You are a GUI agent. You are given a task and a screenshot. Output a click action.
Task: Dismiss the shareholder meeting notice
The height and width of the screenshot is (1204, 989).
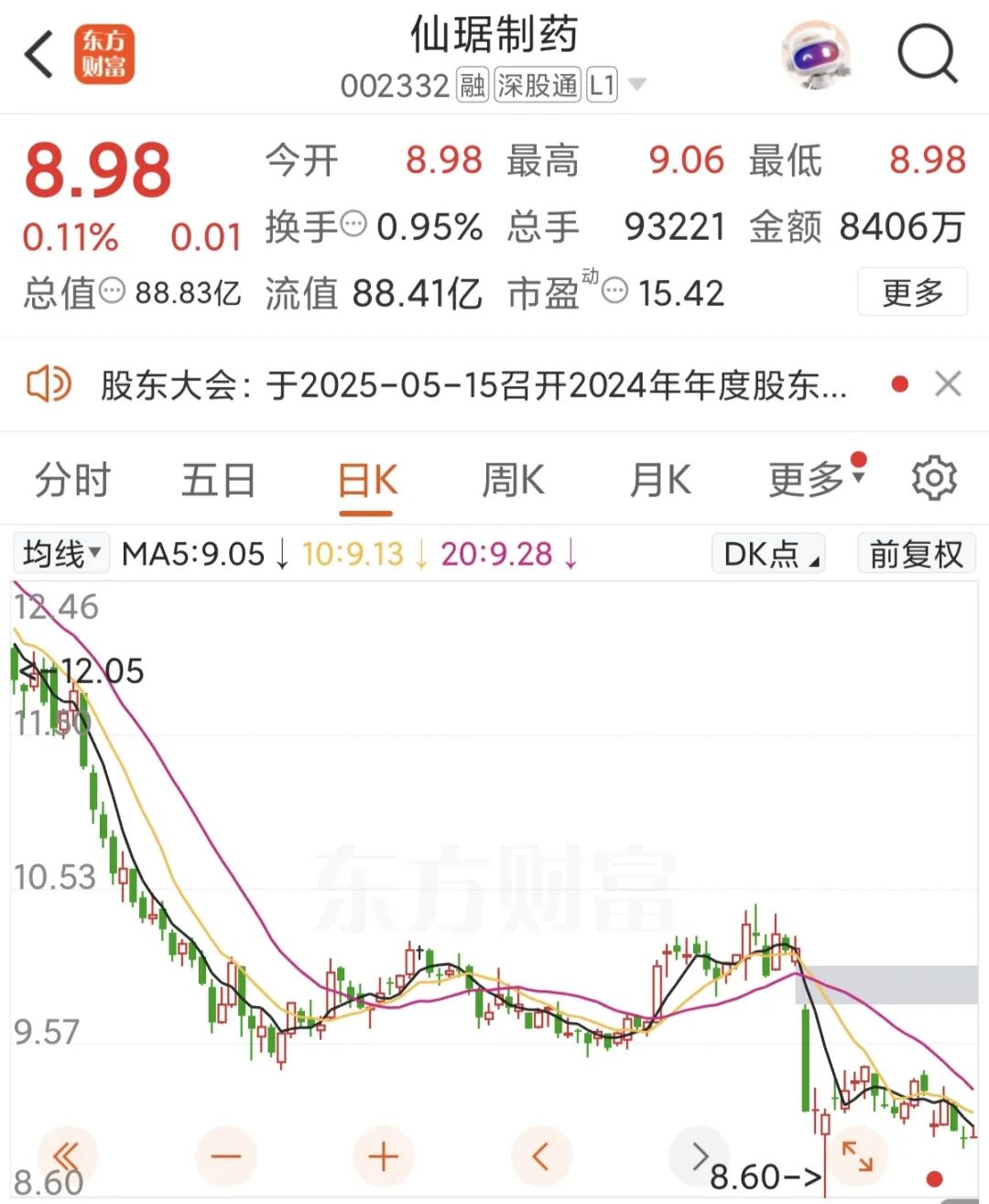pos(948,385)
